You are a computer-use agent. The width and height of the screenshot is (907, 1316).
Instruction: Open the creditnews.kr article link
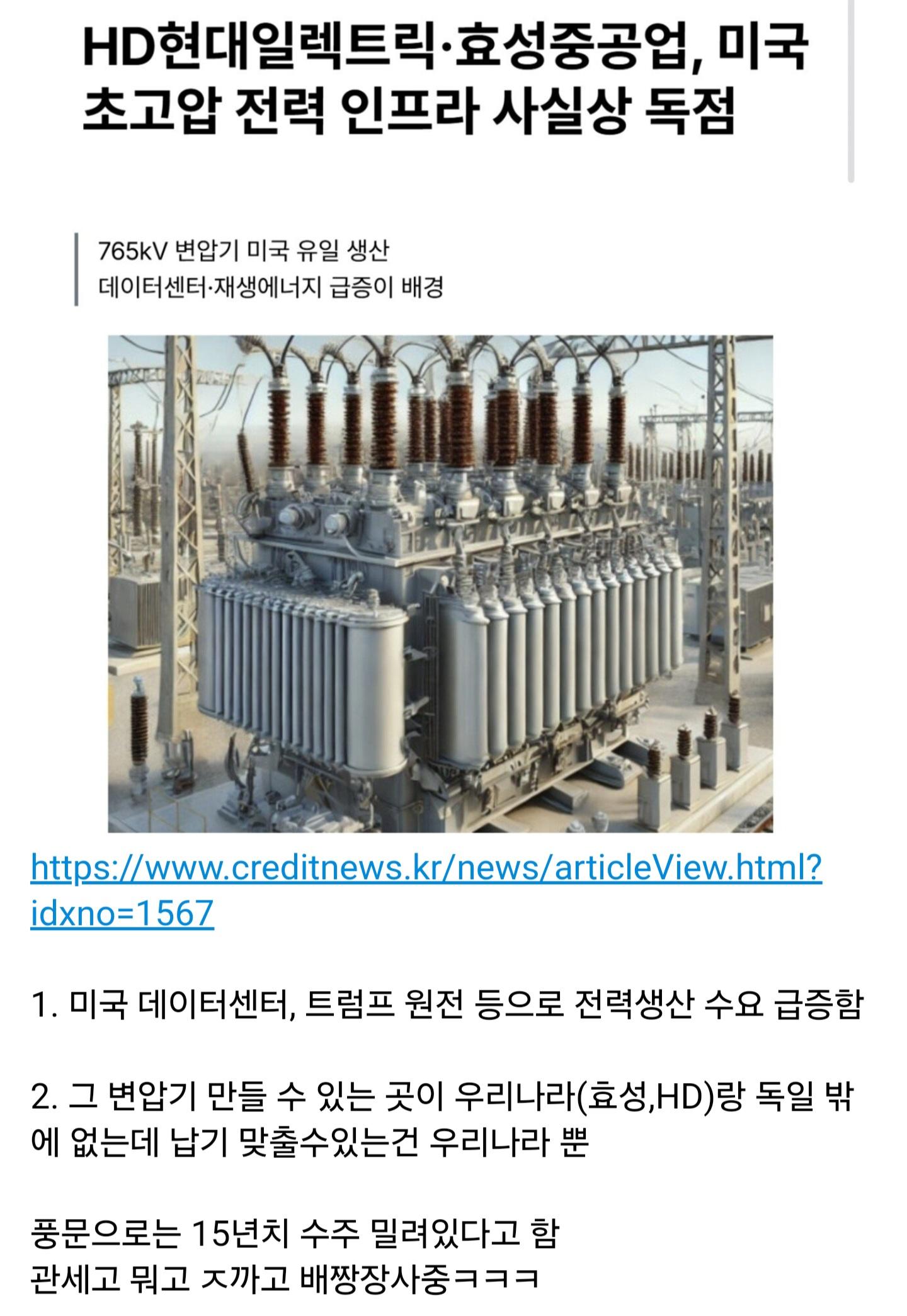[x=426, y=868]
